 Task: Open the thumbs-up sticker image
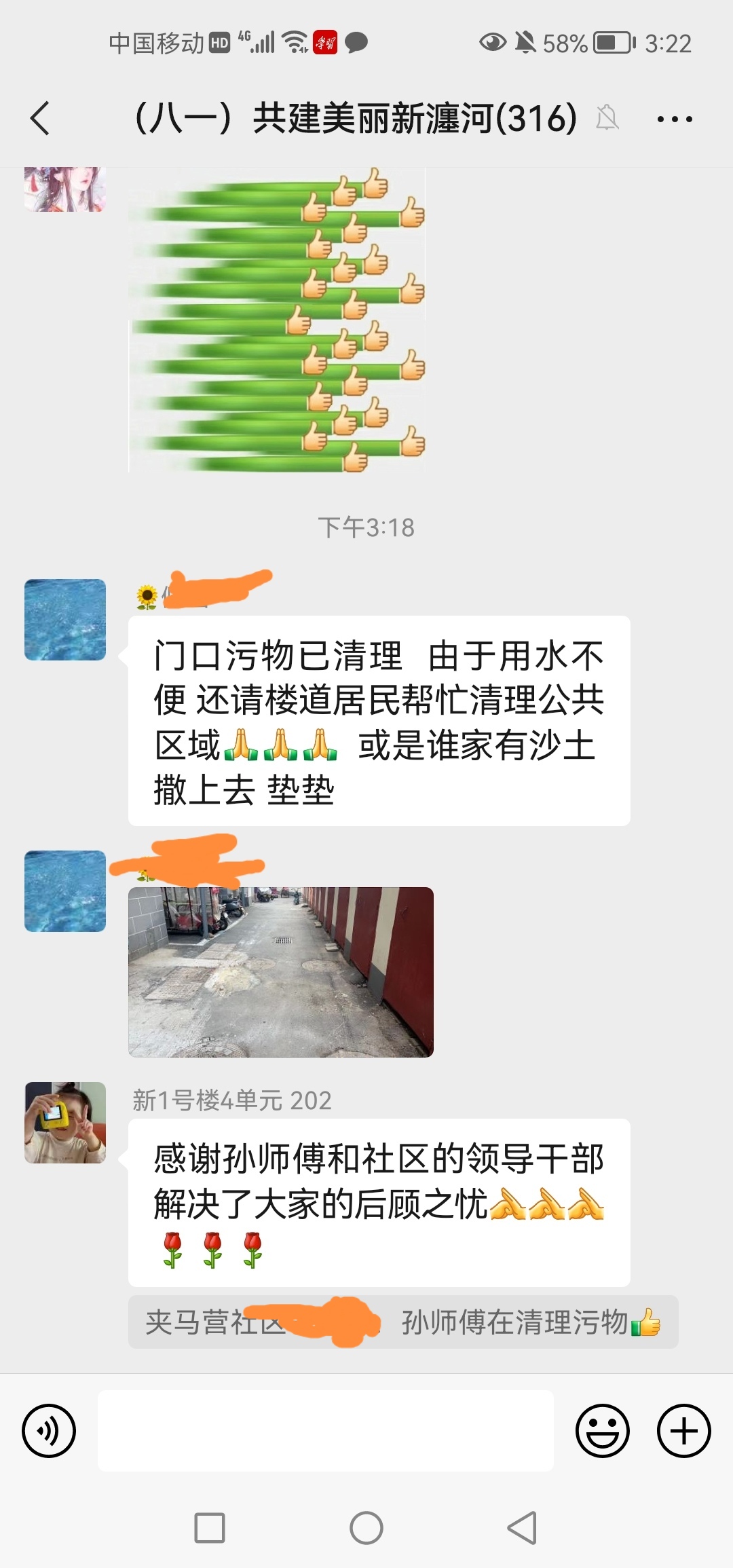277,319
